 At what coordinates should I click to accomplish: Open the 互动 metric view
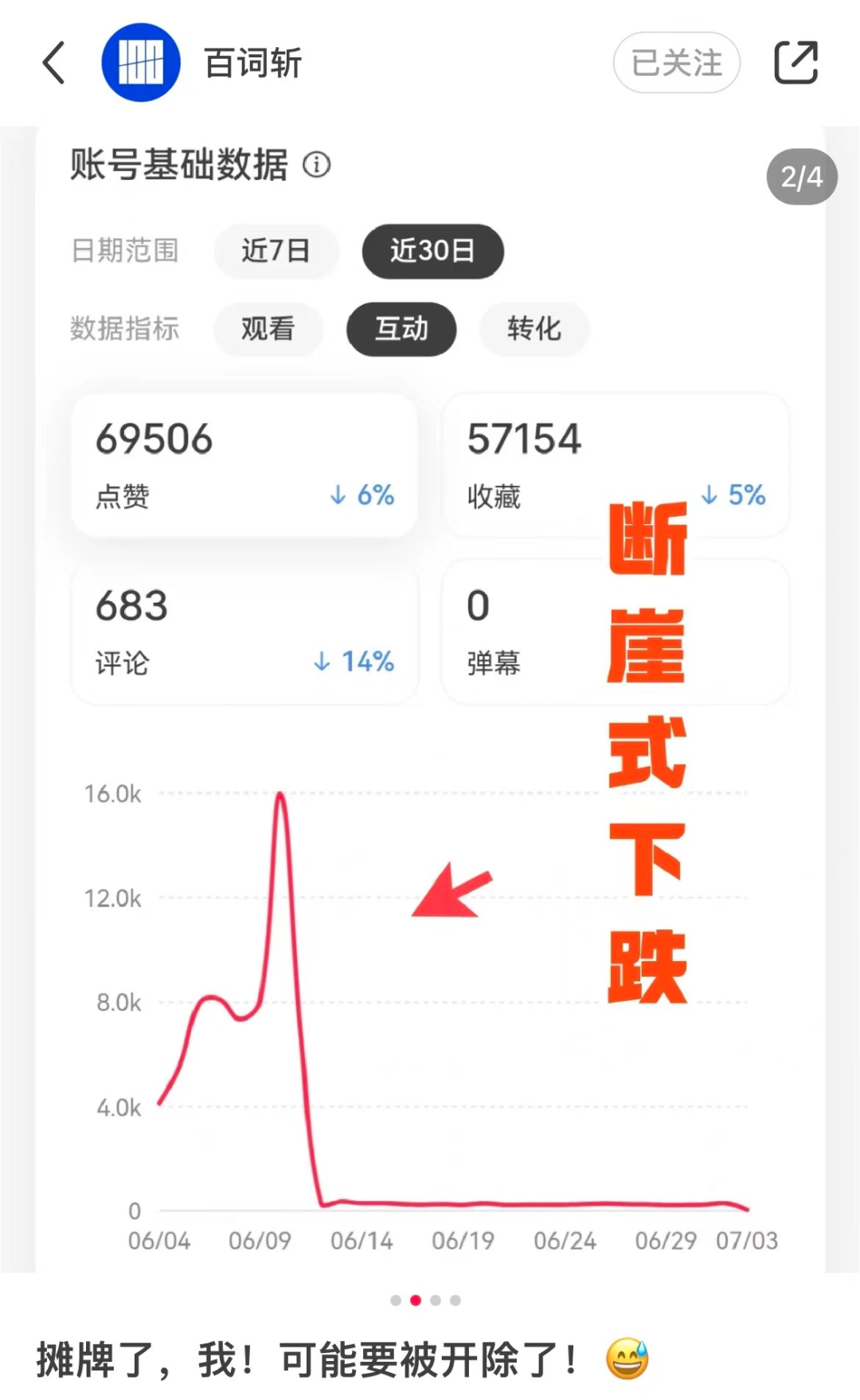(401, 330)
